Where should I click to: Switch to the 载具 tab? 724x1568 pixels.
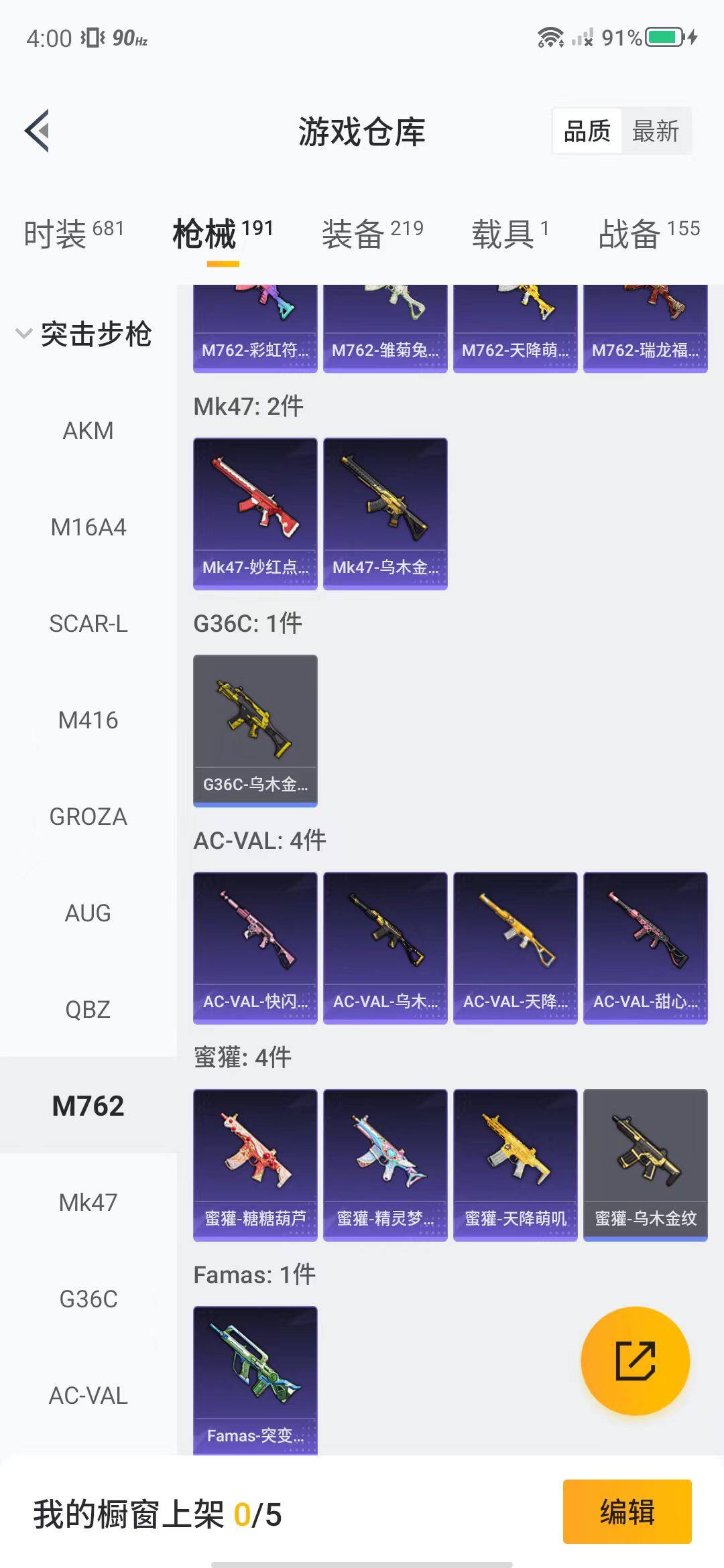coord(510,233)
